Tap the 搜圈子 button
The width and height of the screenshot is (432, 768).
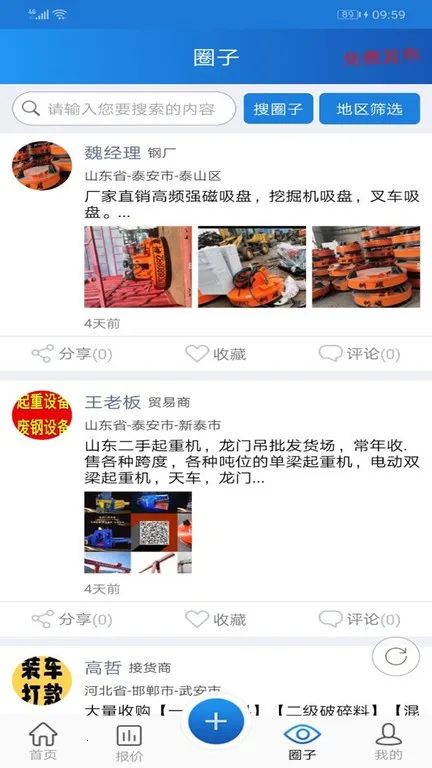click(278, 109)
